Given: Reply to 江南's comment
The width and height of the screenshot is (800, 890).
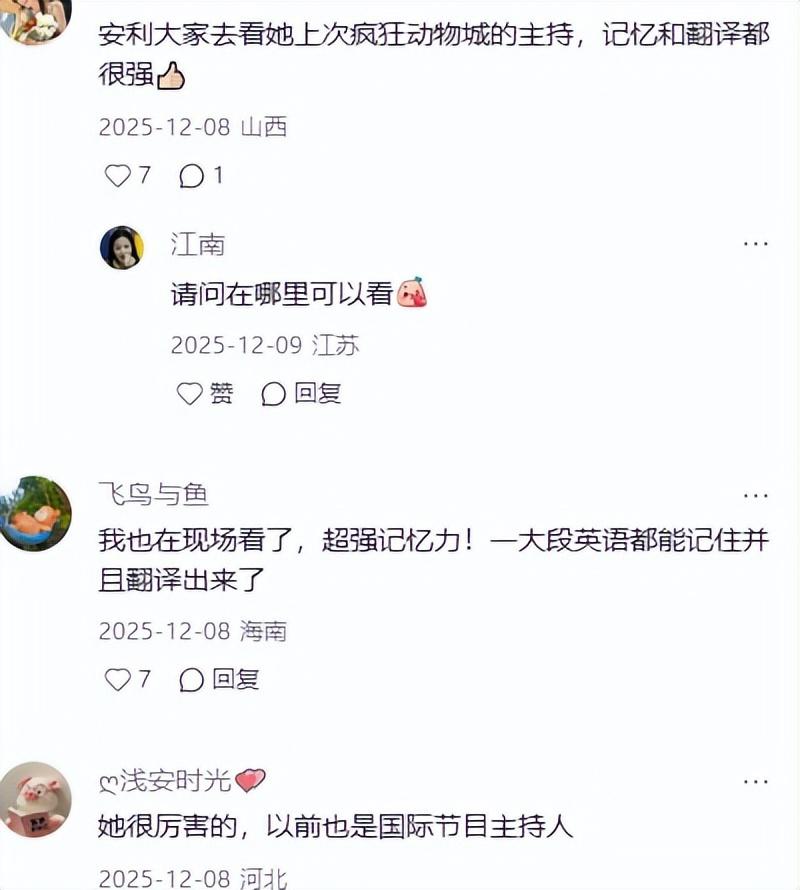Looking at the screenshot, I should (x=274, y=394).
